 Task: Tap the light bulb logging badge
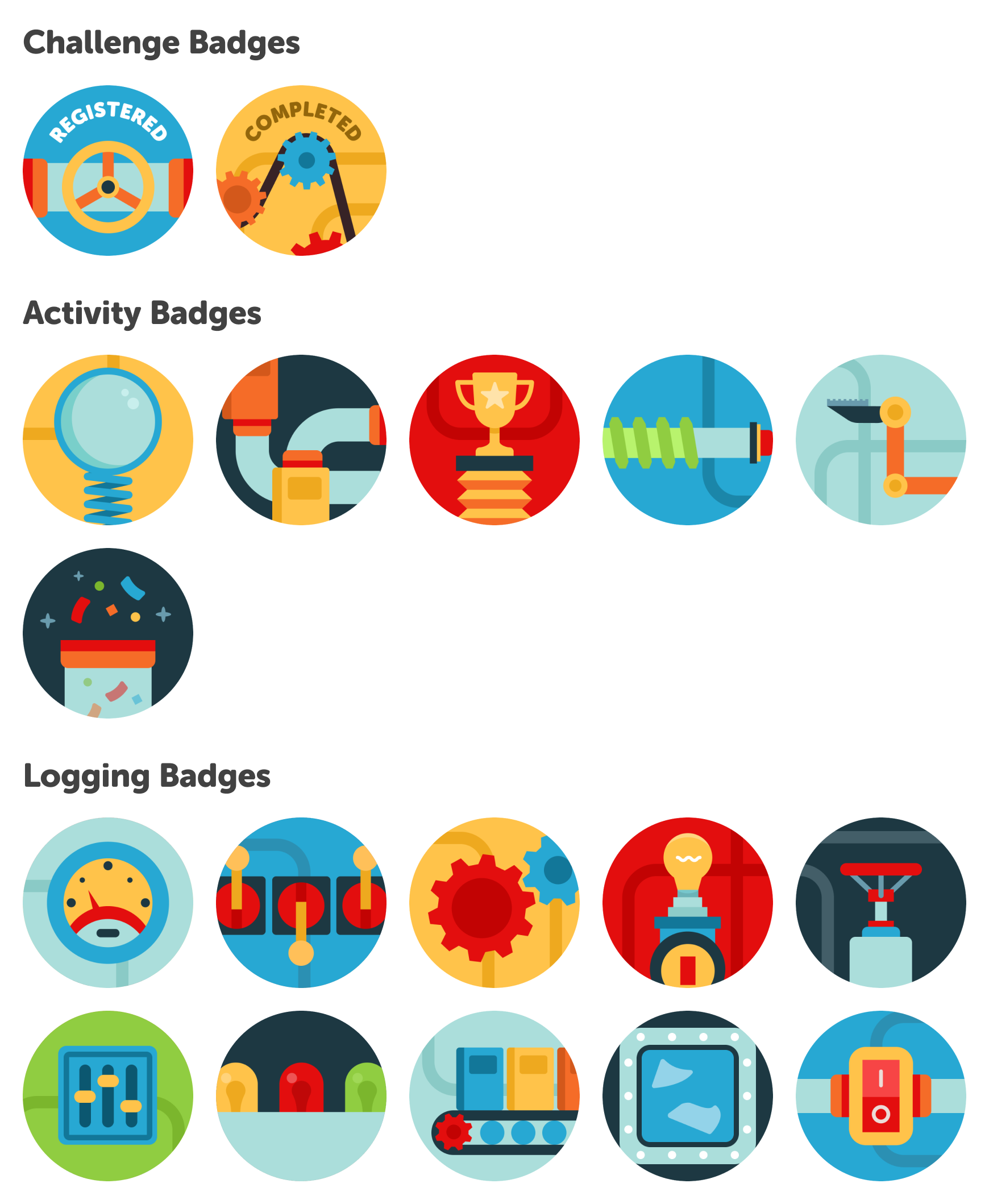[687, 903]
